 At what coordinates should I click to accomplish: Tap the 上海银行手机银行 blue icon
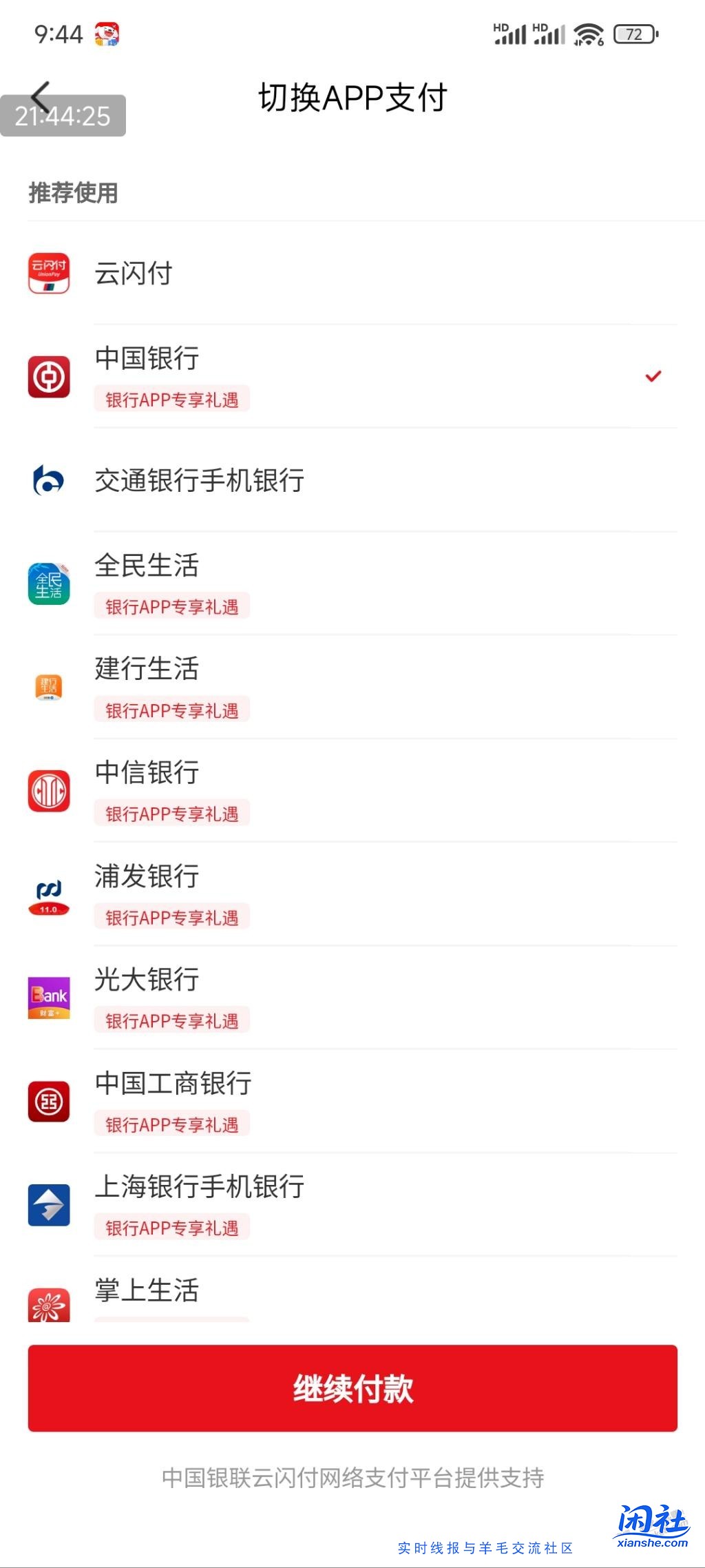click(49, 1204)
